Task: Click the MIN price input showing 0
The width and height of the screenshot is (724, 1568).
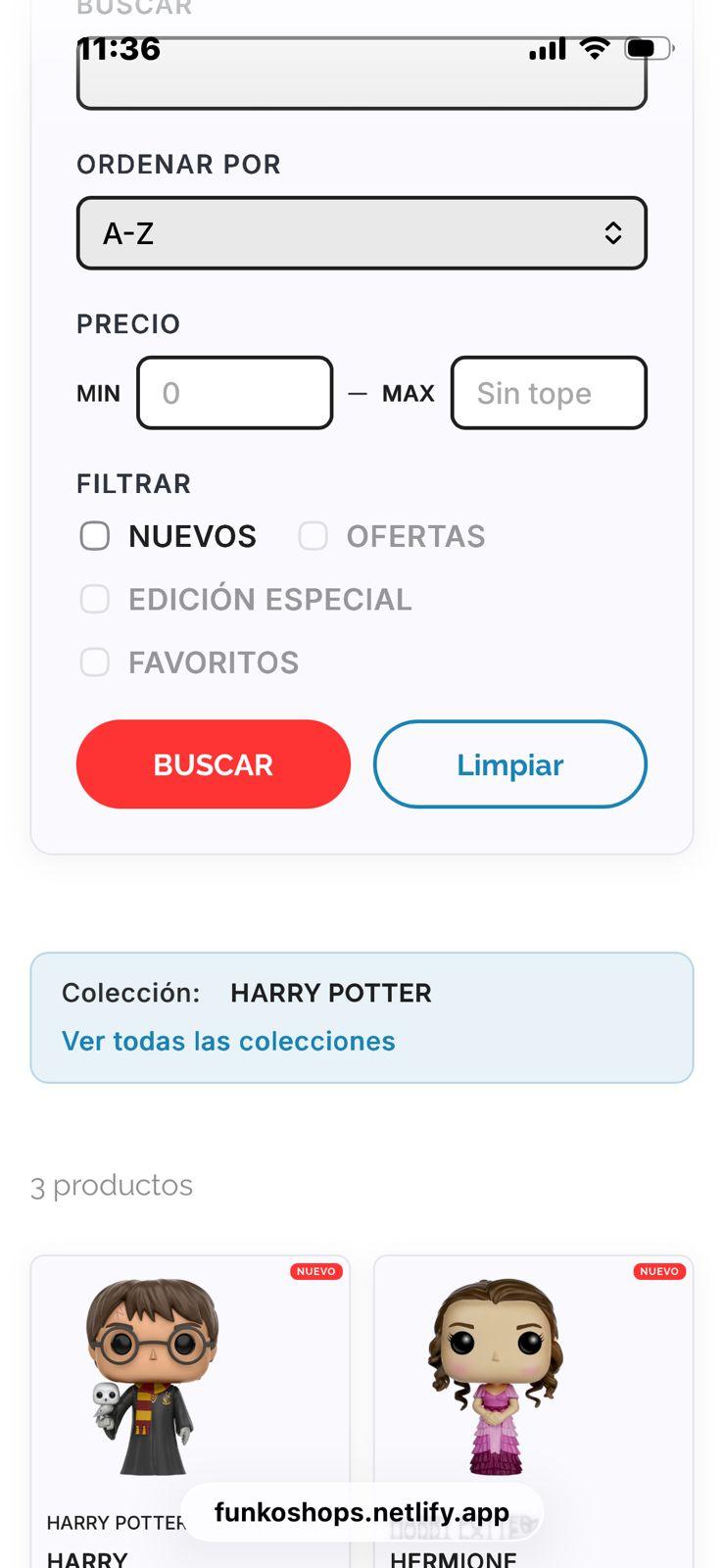Action: 235,393
